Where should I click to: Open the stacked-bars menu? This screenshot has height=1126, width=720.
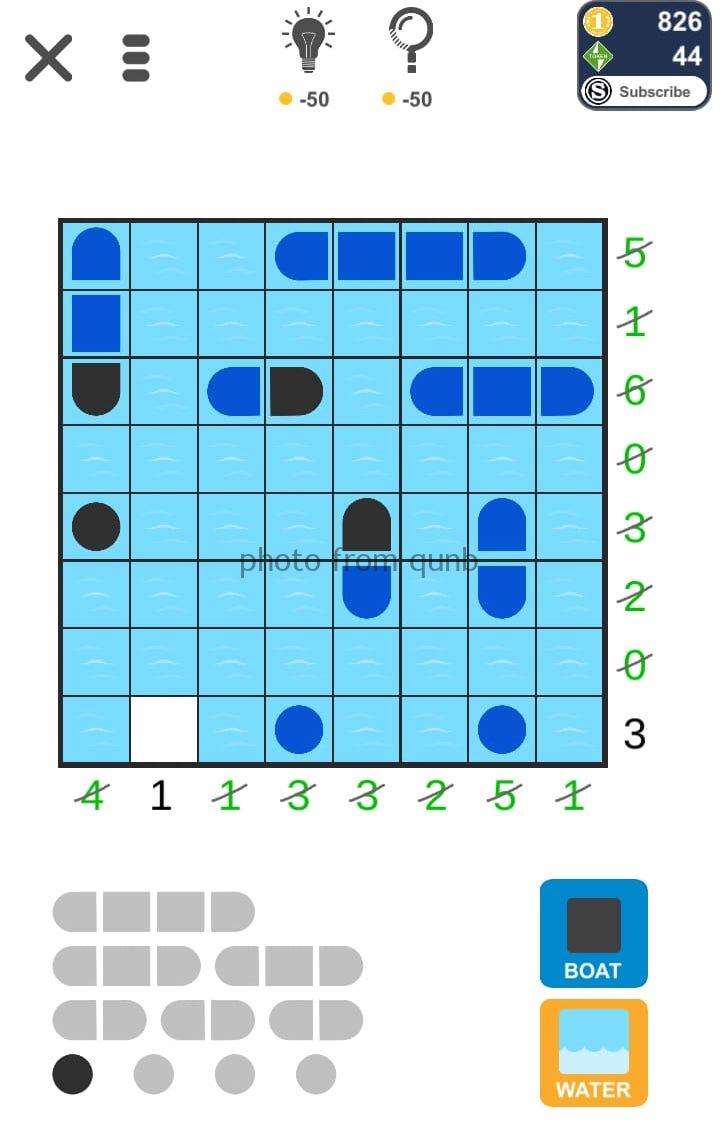[x=136, y=58]
